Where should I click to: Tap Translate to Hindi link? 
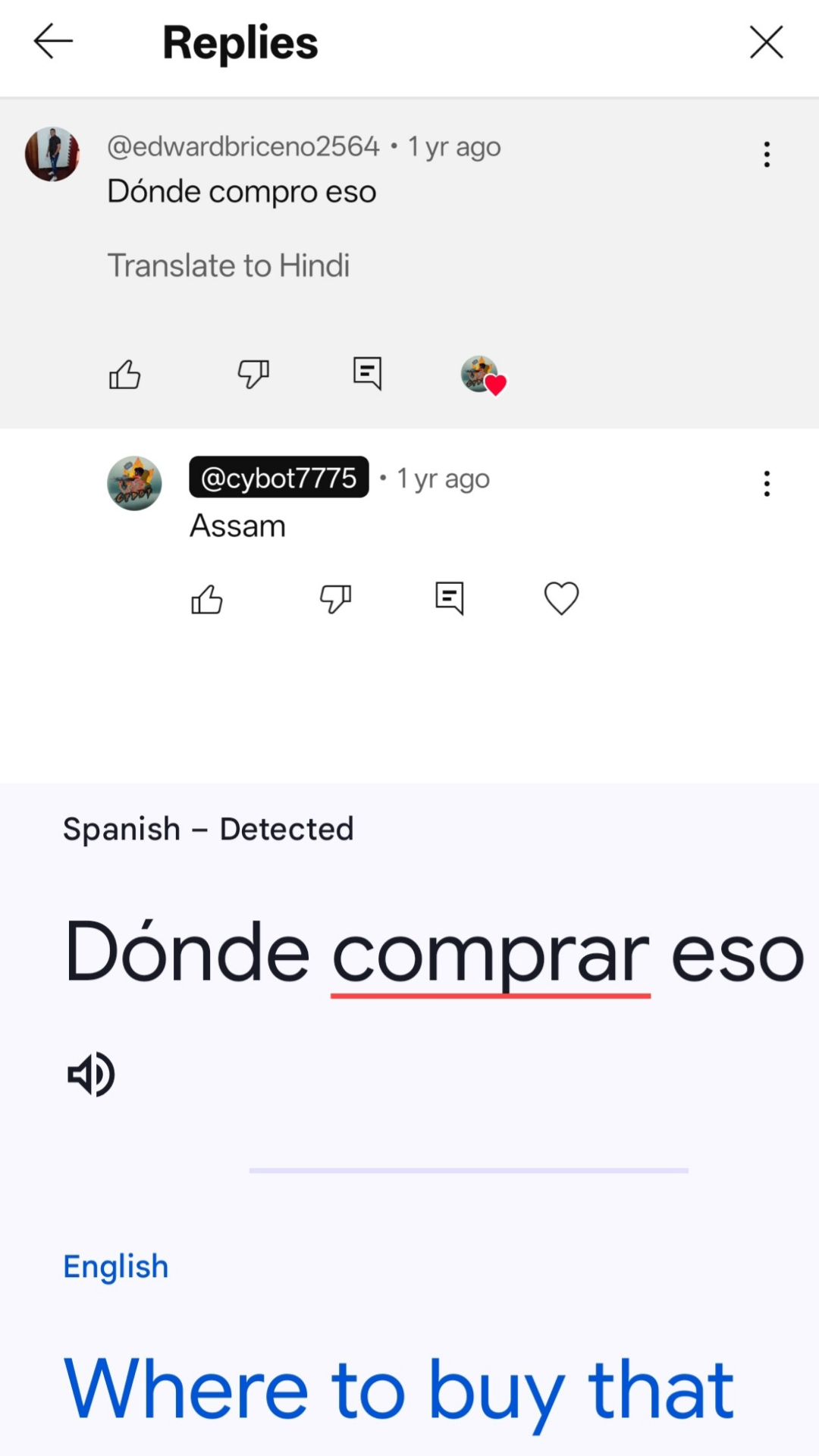[228, 265]
